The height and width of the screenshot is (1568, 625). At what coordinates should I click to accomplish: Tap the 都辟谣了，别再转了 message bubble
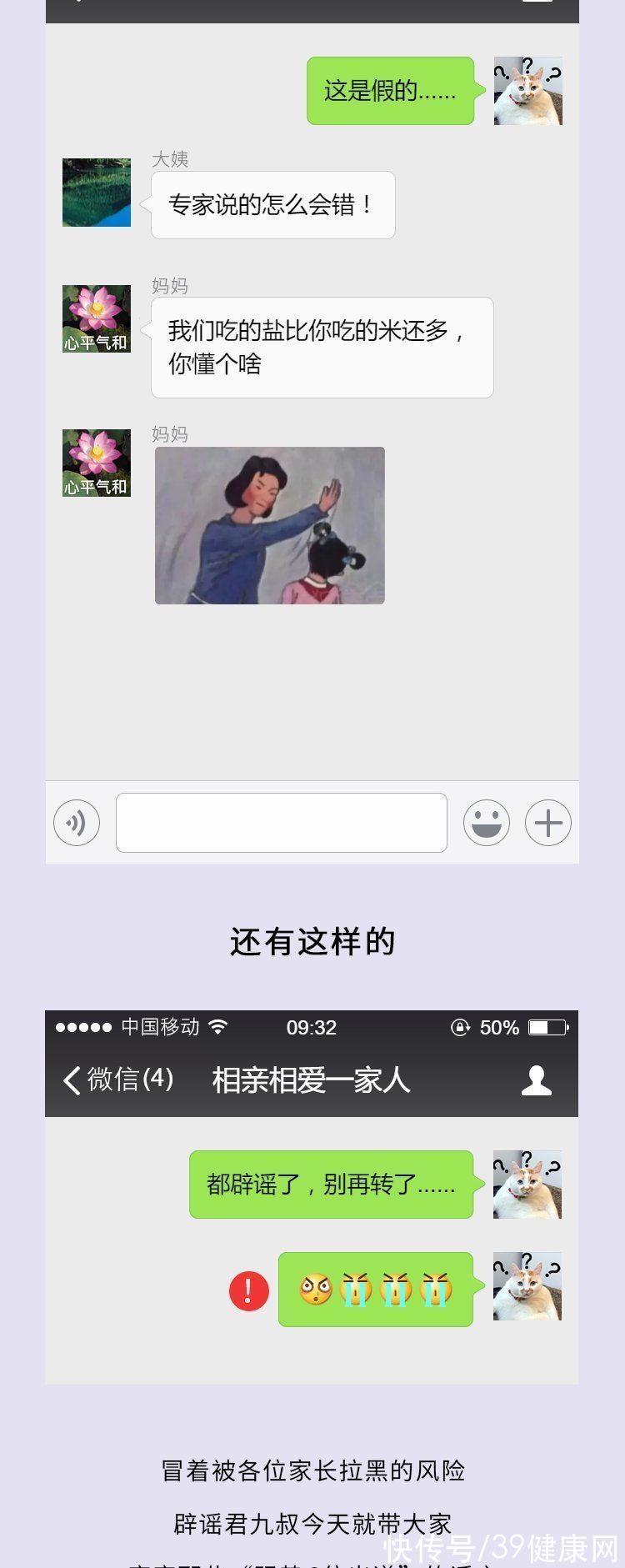click(x=331, y=1187)
